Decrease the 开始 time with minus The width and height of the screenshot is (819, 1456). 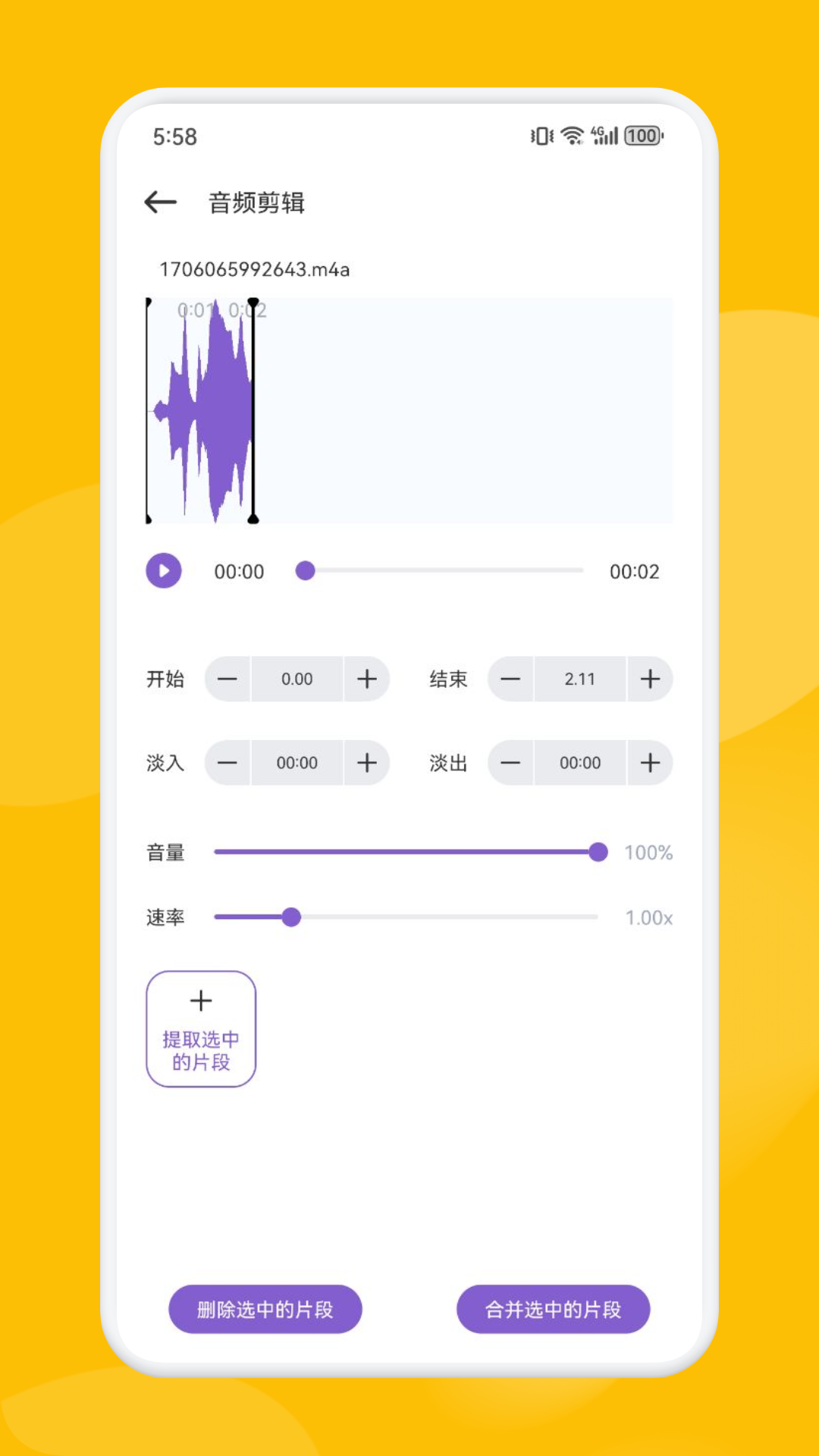(227, 679)
